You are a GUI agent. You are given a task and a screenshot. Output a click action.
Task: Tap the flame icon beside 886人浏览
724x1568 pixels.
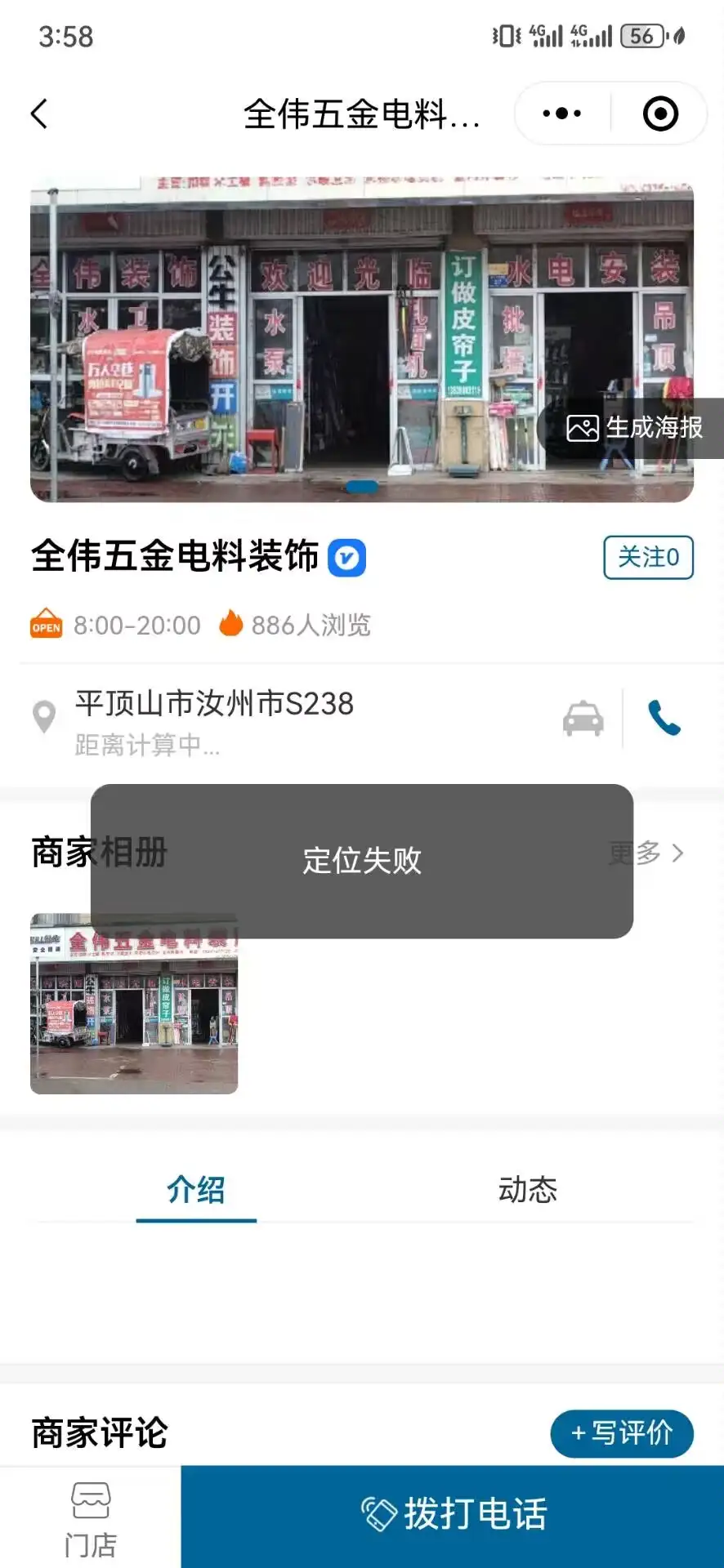click(x=233, y=624)
